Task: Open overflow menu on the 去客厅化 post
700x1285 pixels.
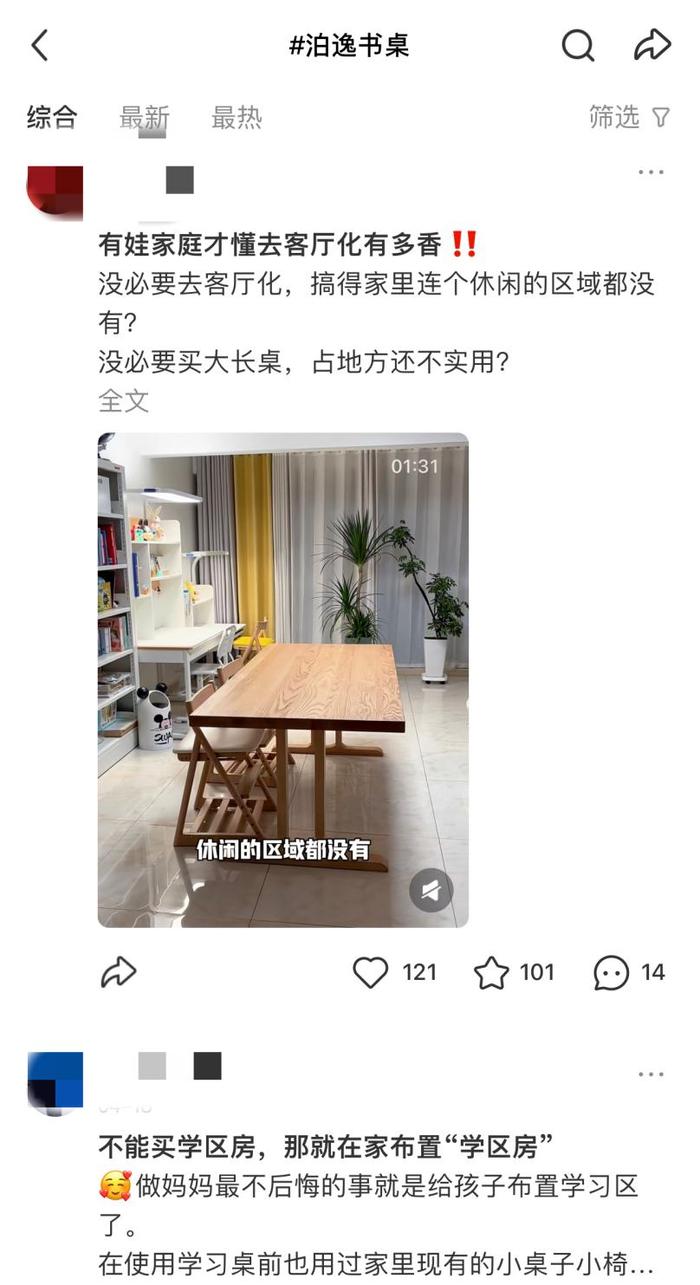Action: coord(651,172)
